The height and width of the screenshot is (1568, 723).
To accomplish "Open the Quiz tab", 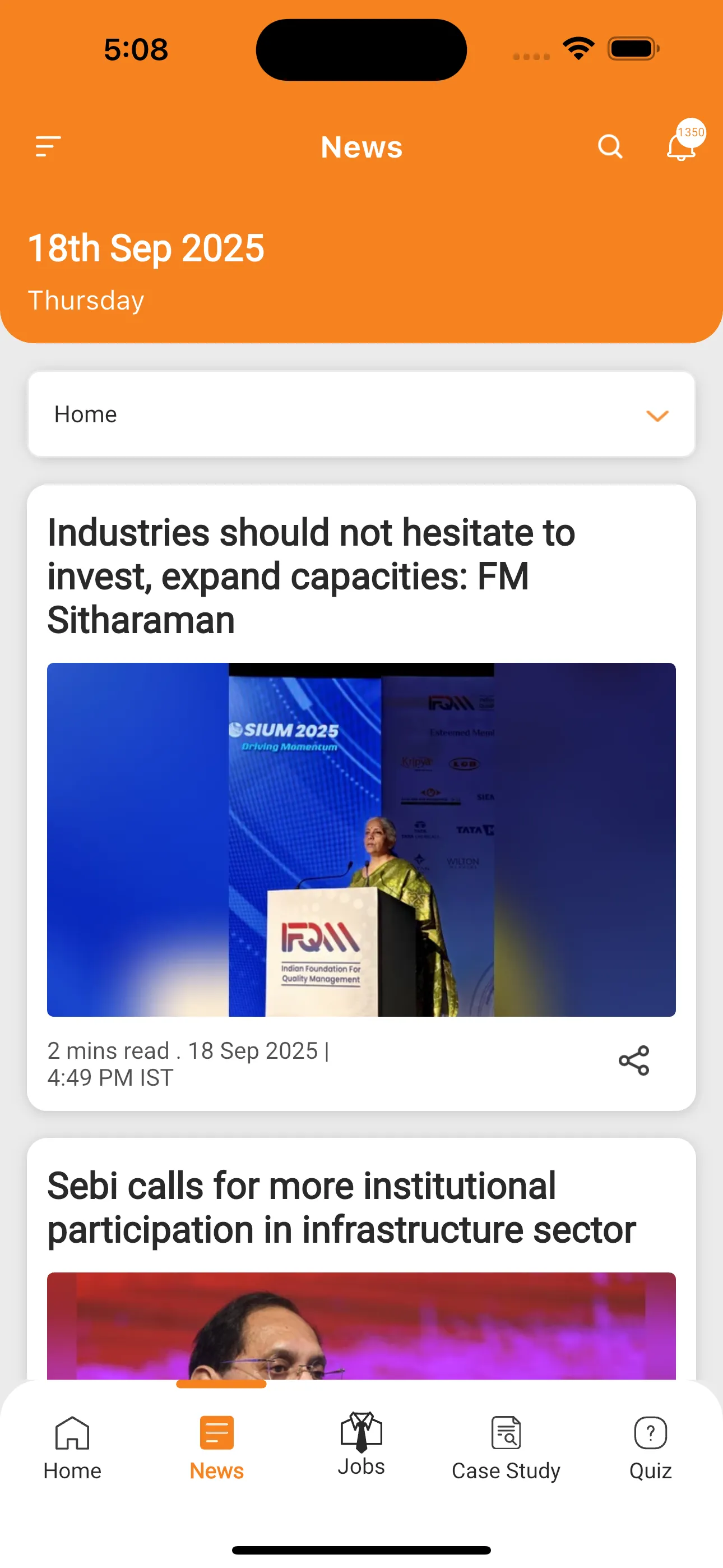I will [651, 1448].
